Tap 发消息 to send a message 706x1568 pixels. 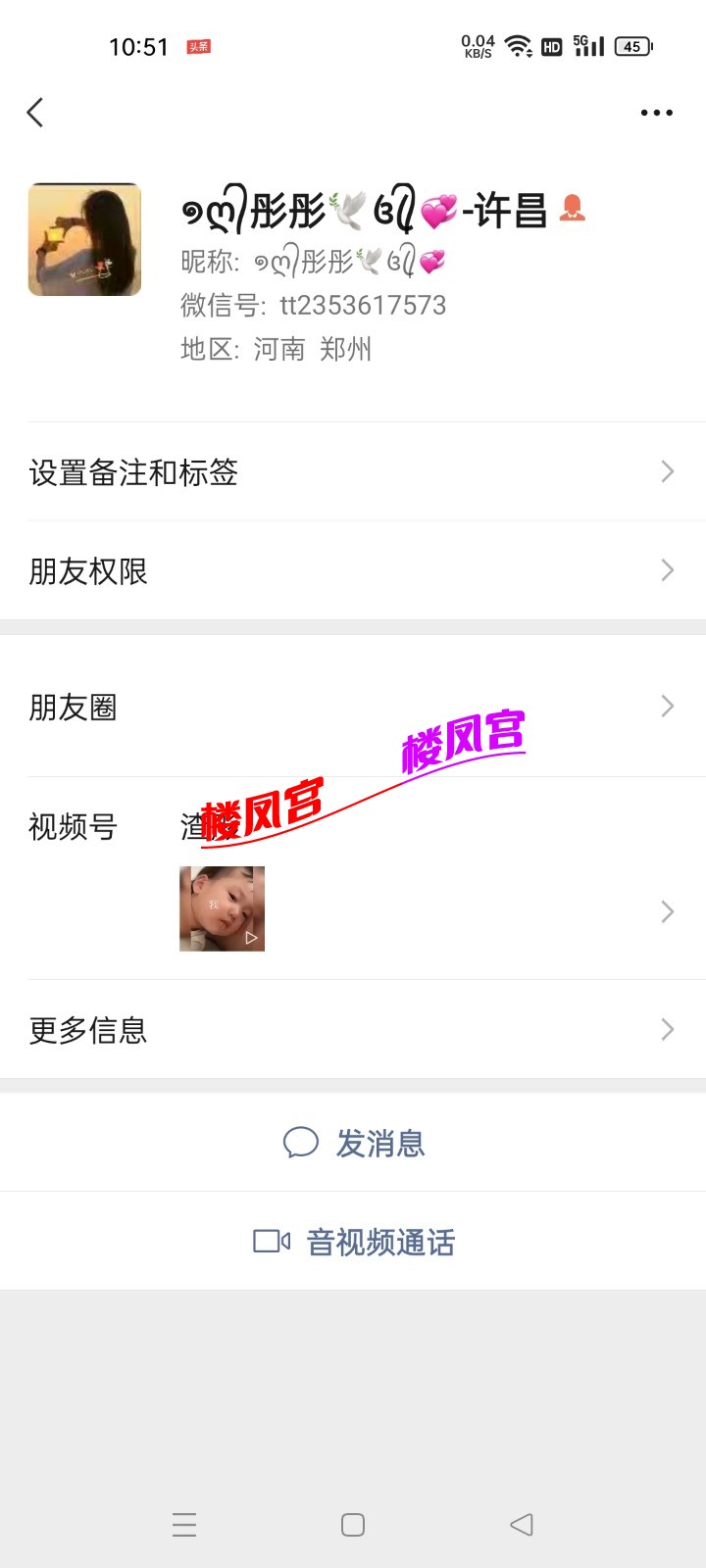click(x=353, y=1143)
